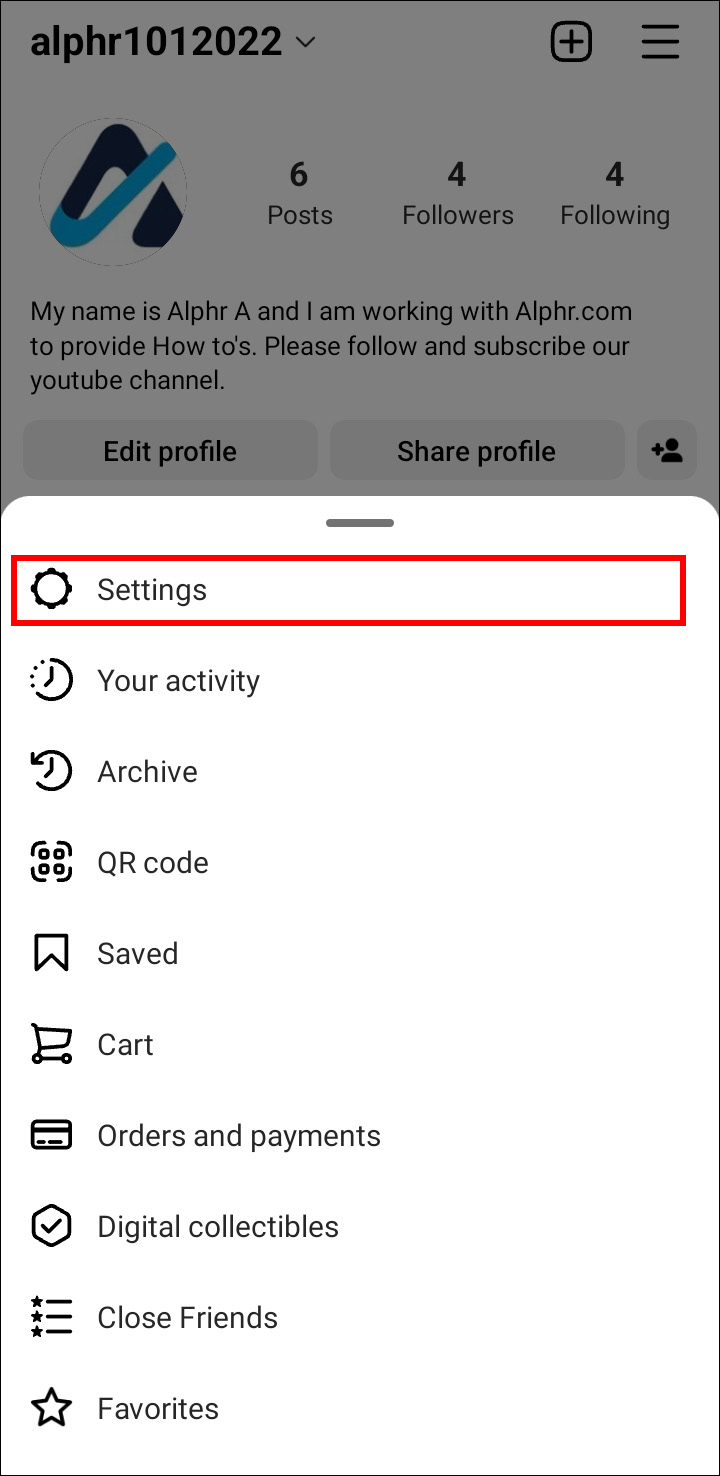720x1476 pixels.
Task: Show the QR code
Action: click(152, 863)
